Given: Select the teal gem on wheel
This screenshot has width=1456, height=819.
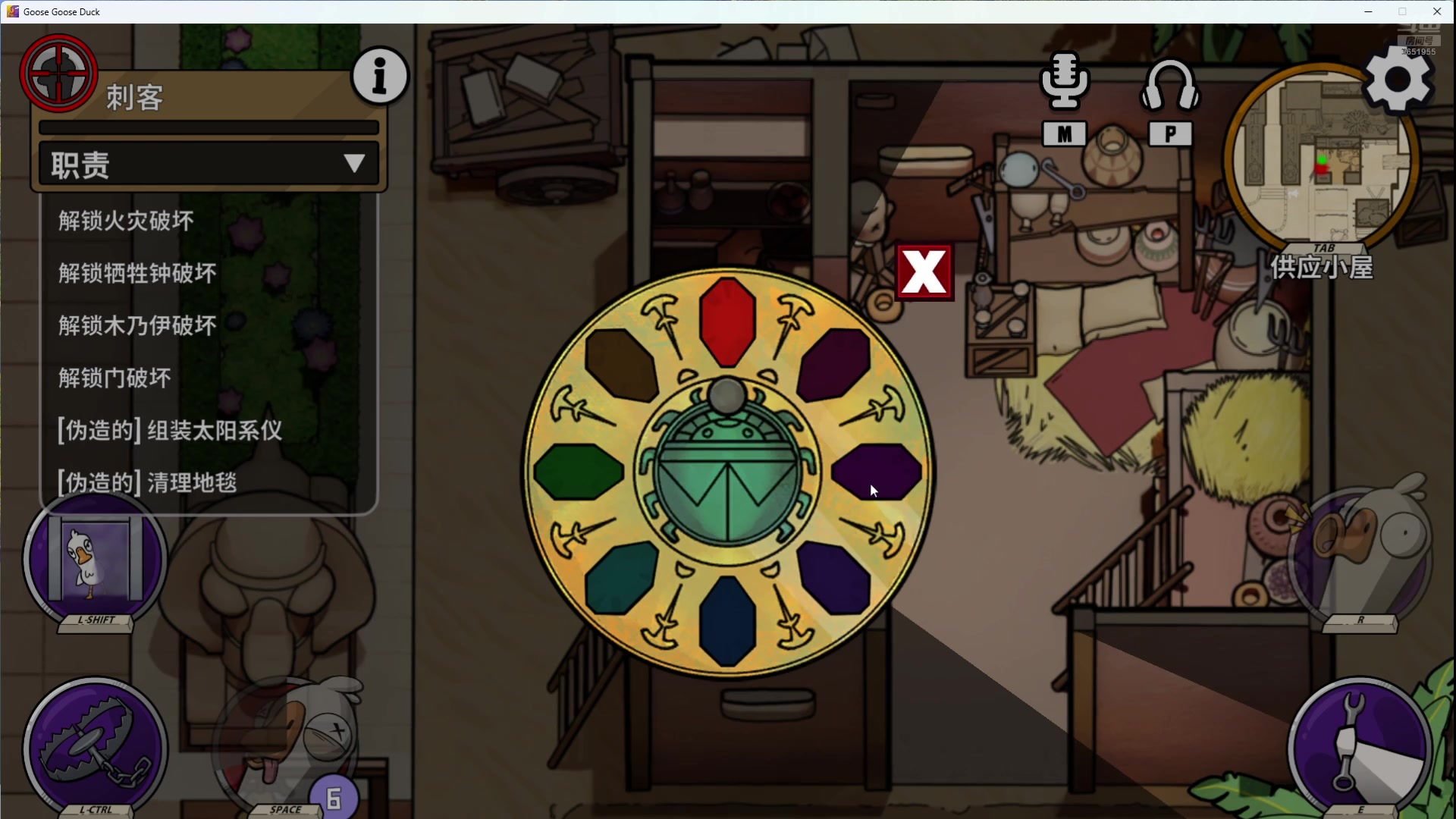Looking at the screenshot, I should (621, 577).
